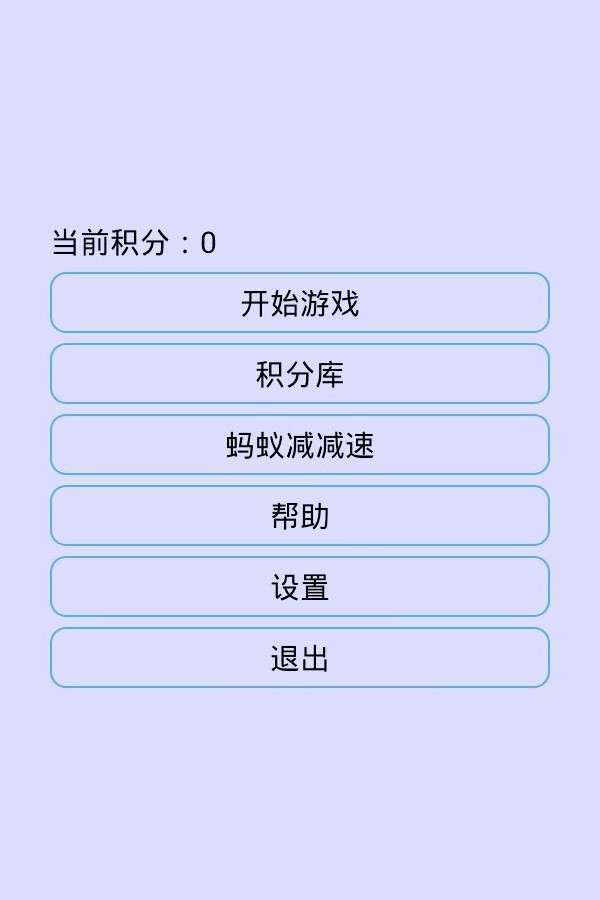
Task: Open the 帮助 help page
Action: [300, 516]
